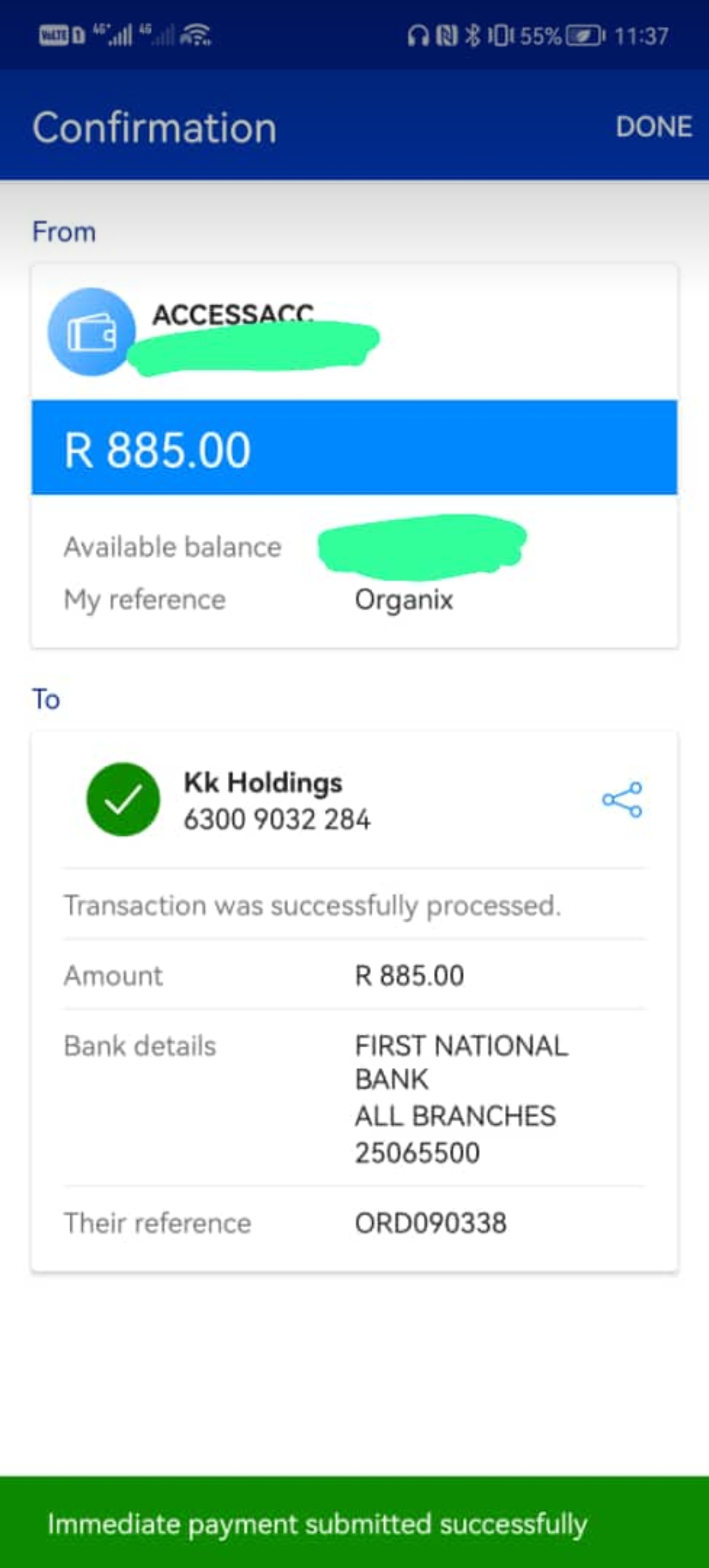The width and height of the screenshot is (709, 1568).
Task: Share the Kk Holdings payment confirmation
Action: coord(622,799)
